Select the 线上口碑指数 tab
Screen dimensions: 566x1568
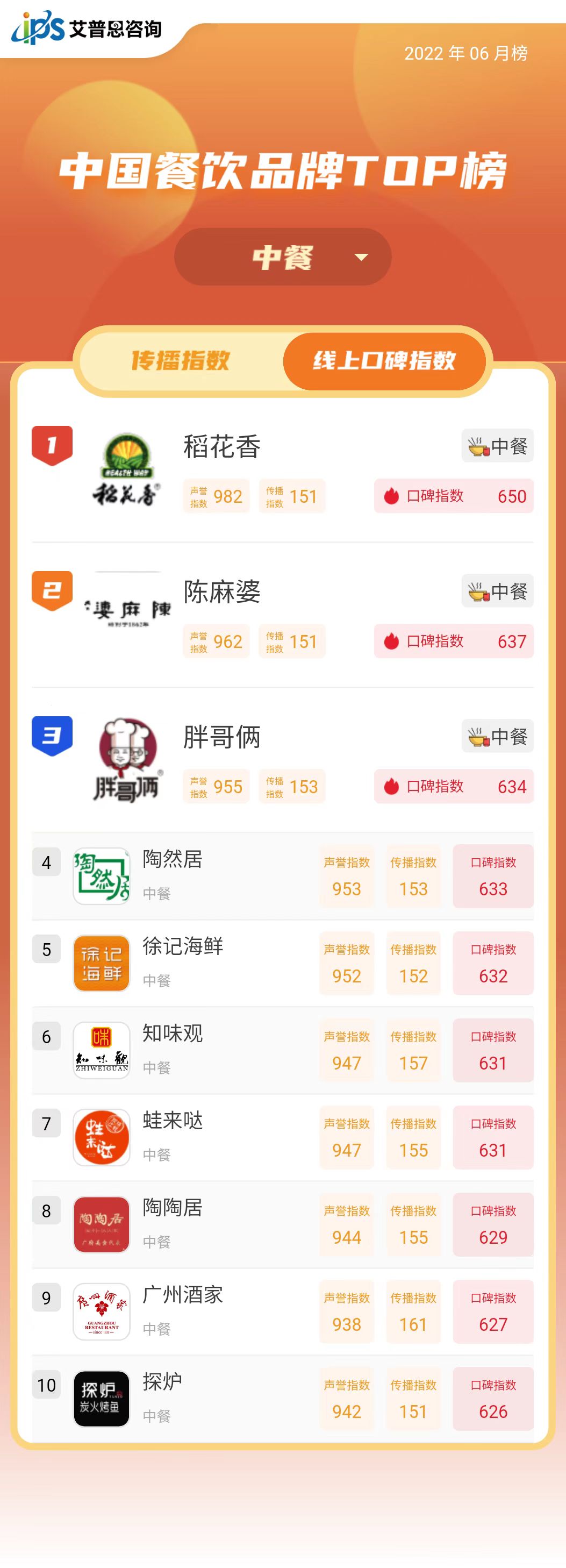(x=384, y=360)
